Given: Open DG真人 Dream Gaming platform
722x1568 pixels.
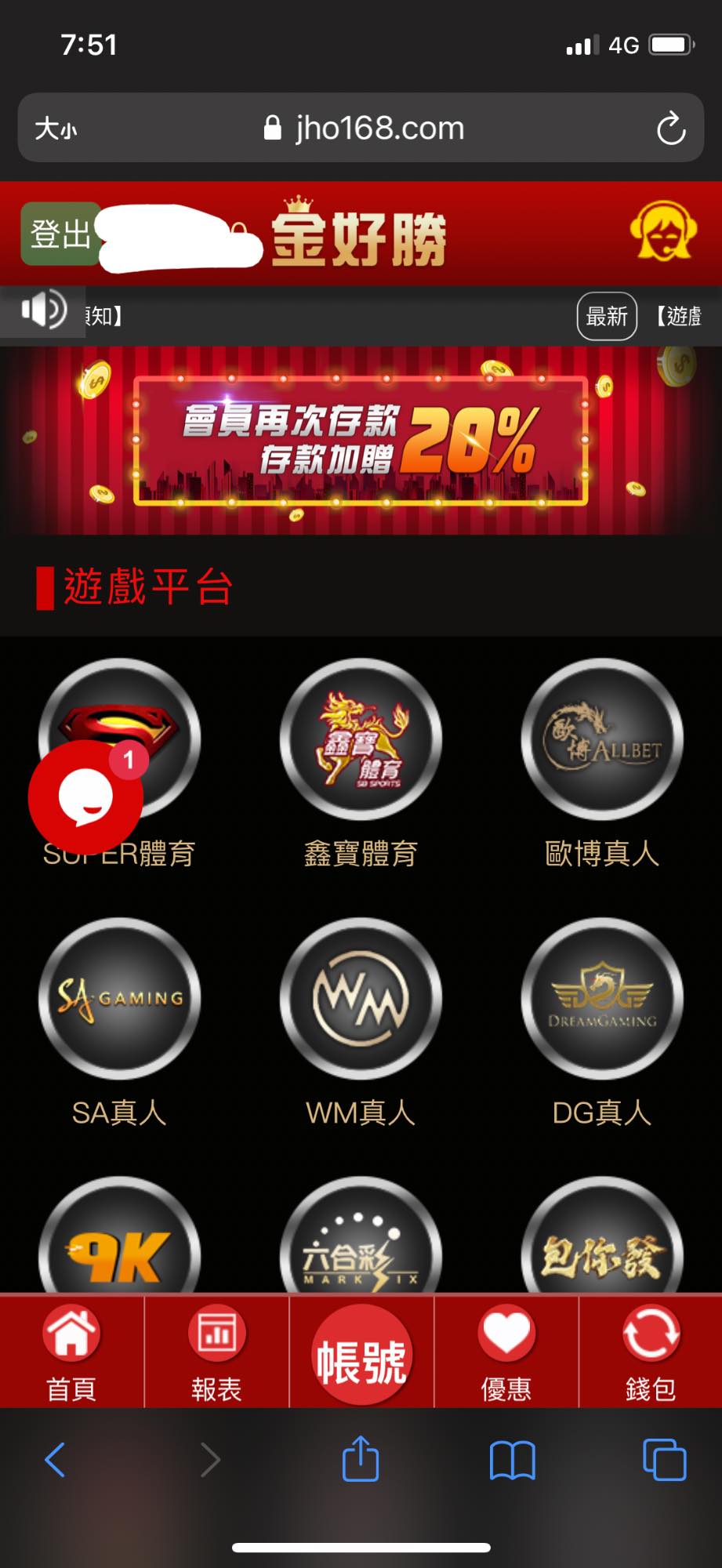Looking at the screenshot, I should pyautogui.click(x=602, y=999).
